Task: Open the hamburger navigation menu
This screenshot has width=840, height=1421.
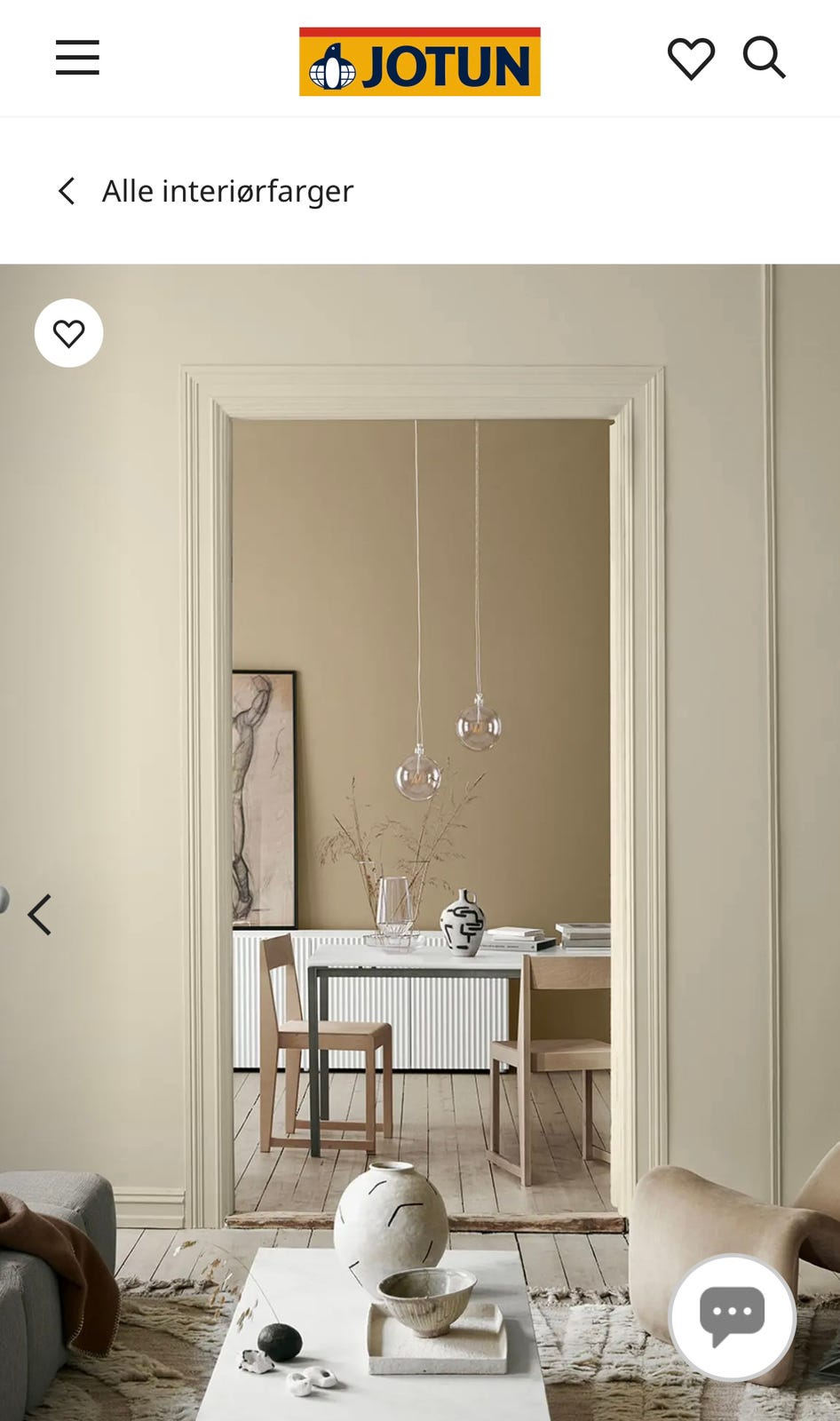Action: point(77,59)
